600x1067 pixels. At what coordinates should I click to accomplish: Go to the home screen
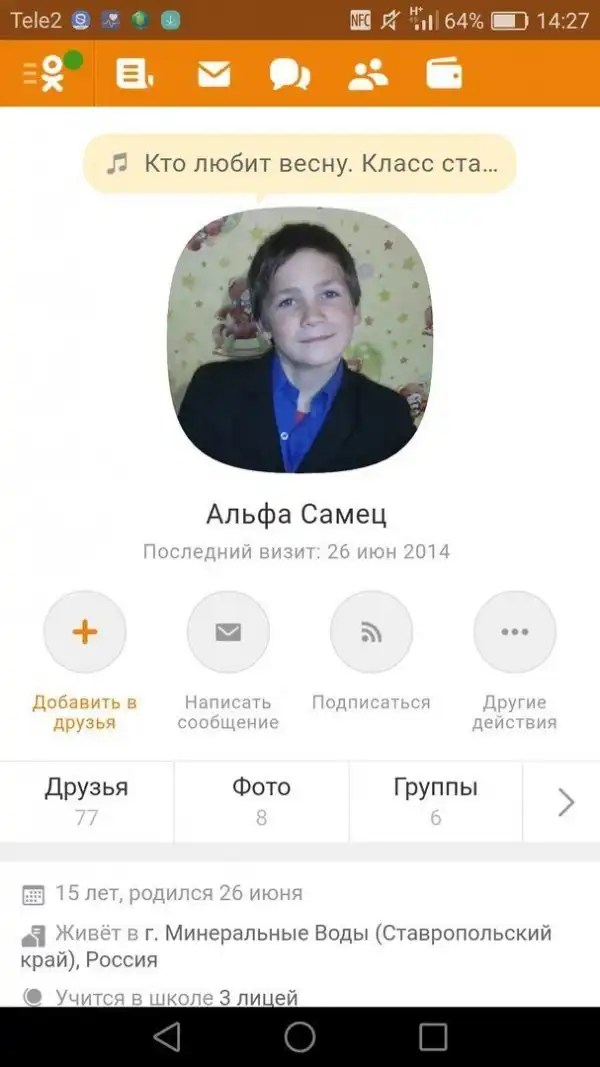coord(300,1037)
